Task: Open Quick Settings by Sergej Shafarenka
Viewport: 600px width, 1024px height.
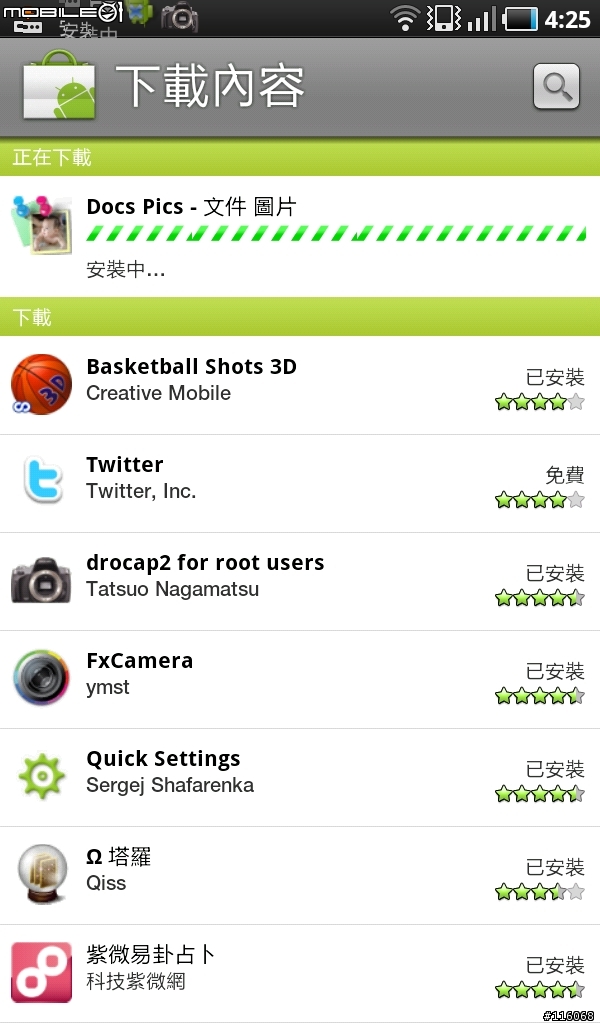Action: pyautogui.click(x=300, y=778)
